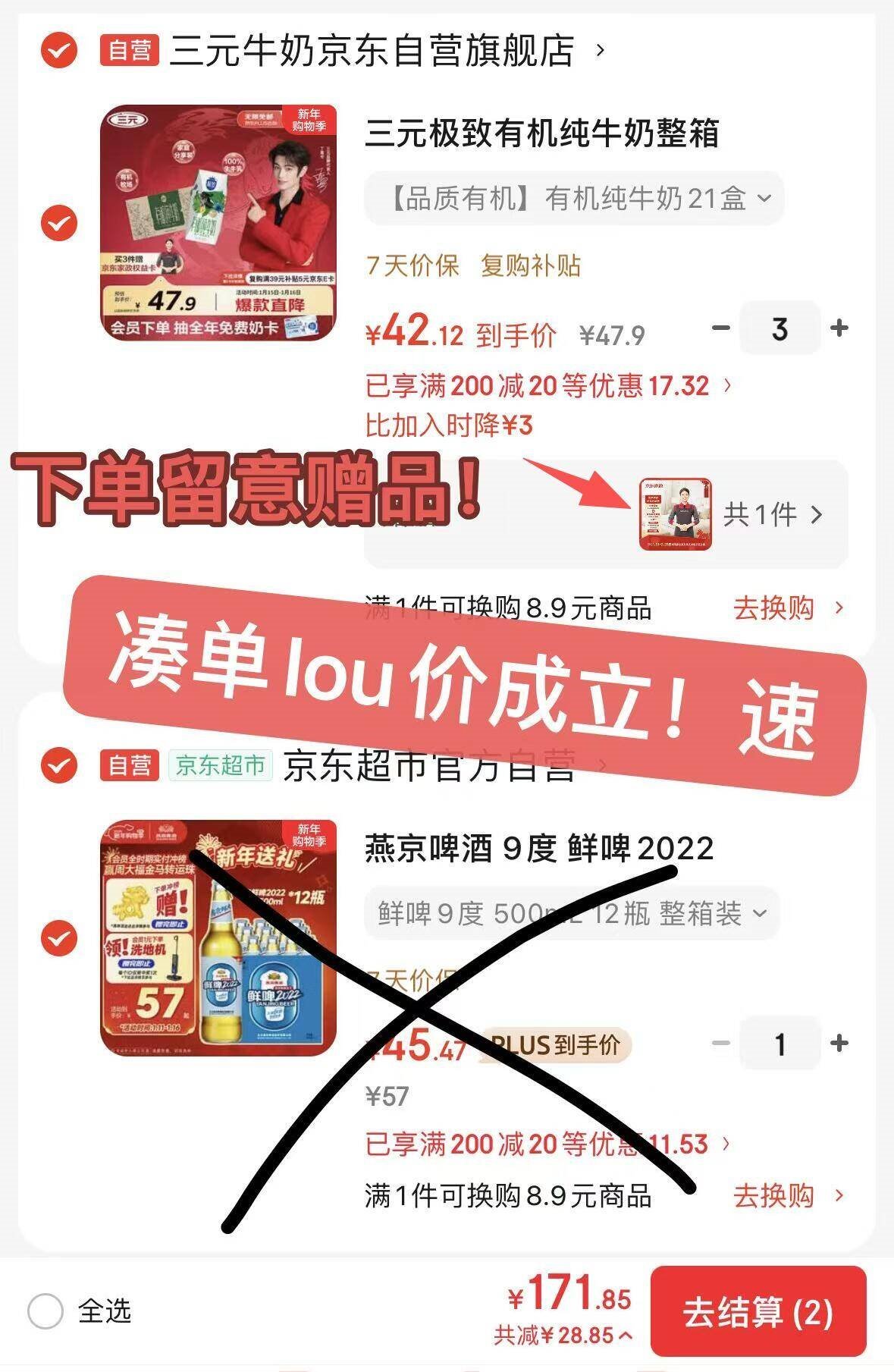Uncheck the 京东超市官方自营 store checkbox

pos(58,764)
